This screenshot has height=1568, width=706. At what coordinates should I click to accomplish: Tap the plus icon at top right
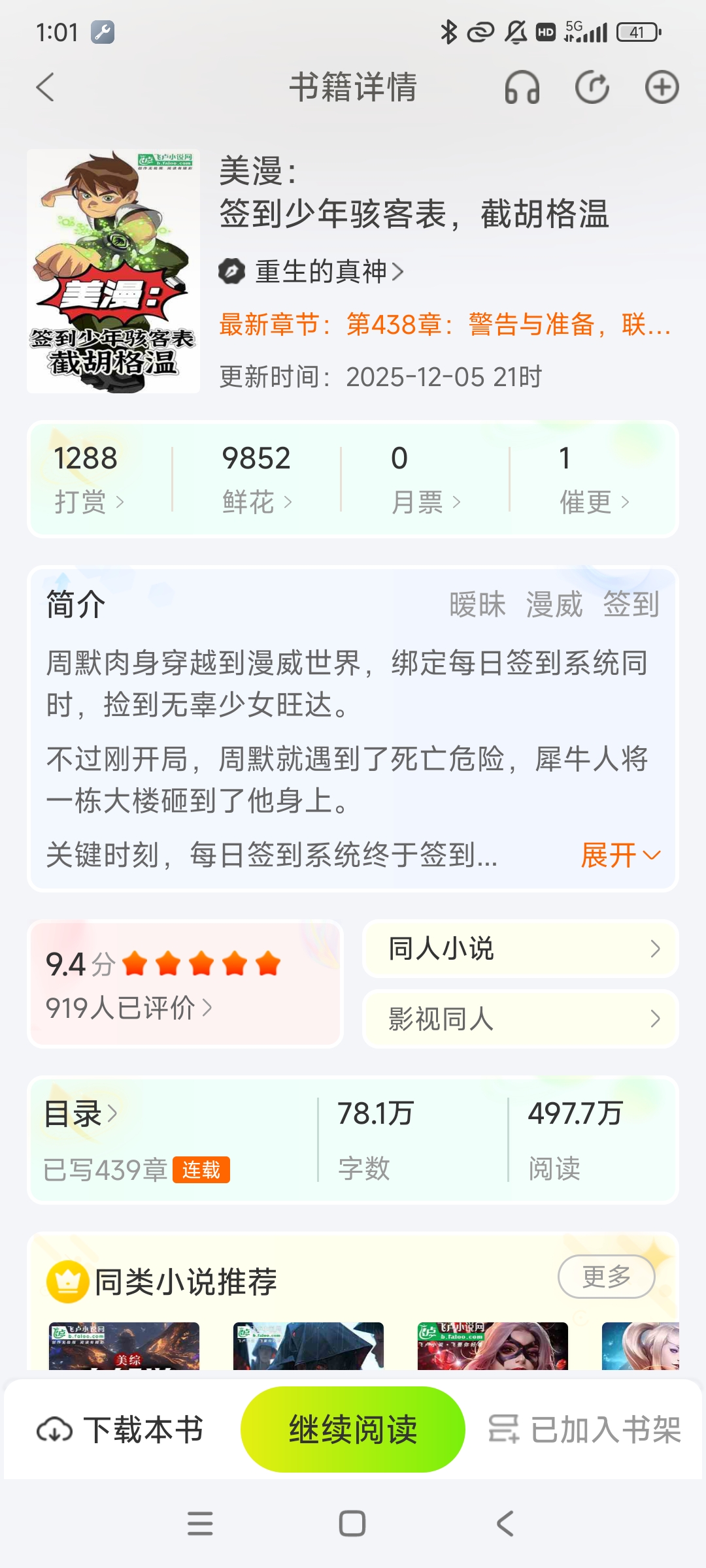tap(660, 87)
